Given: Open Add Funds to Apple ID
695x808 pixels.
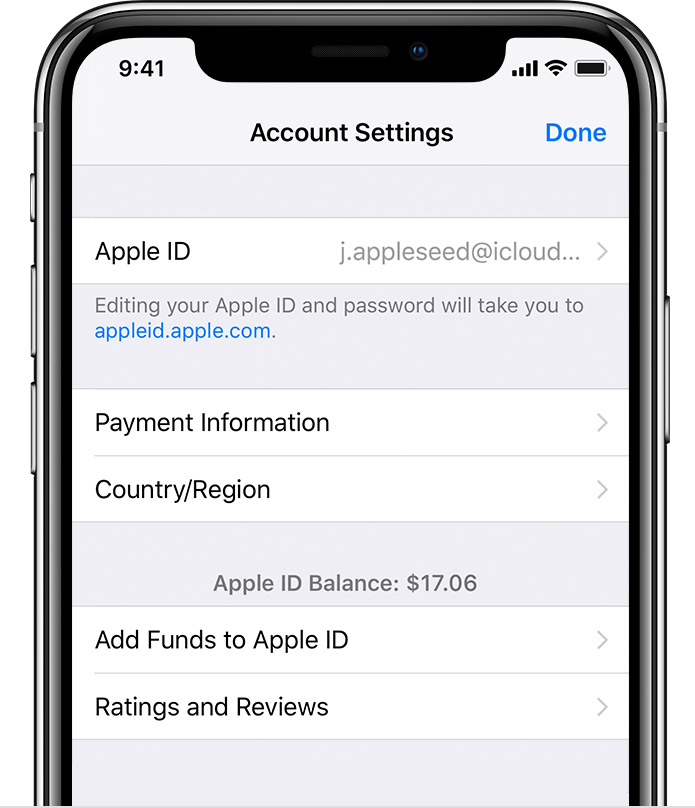Looking at the screenshot, I should 350,640.
